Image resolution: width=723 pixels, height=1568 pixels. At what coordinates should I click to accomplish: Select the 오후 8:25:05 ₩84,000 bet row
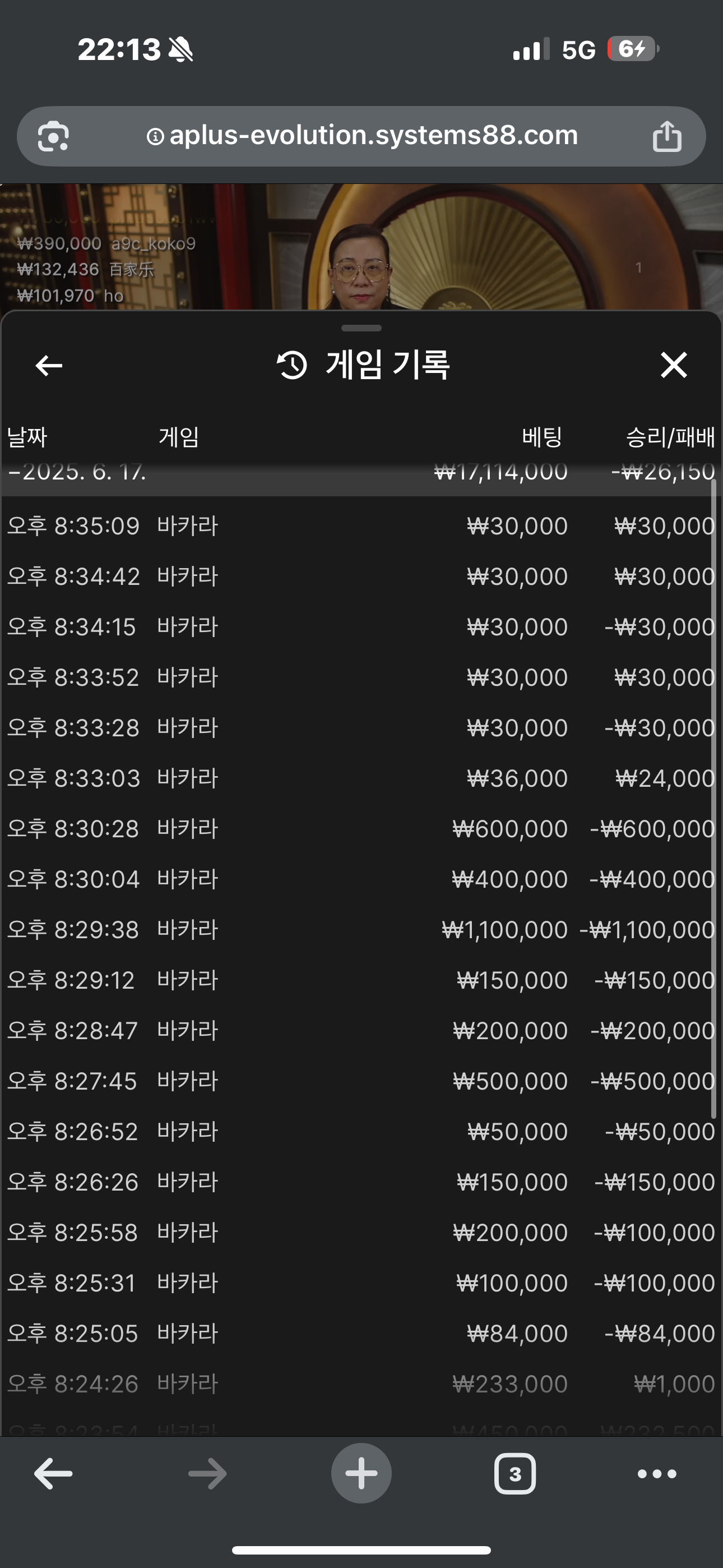360,1334
